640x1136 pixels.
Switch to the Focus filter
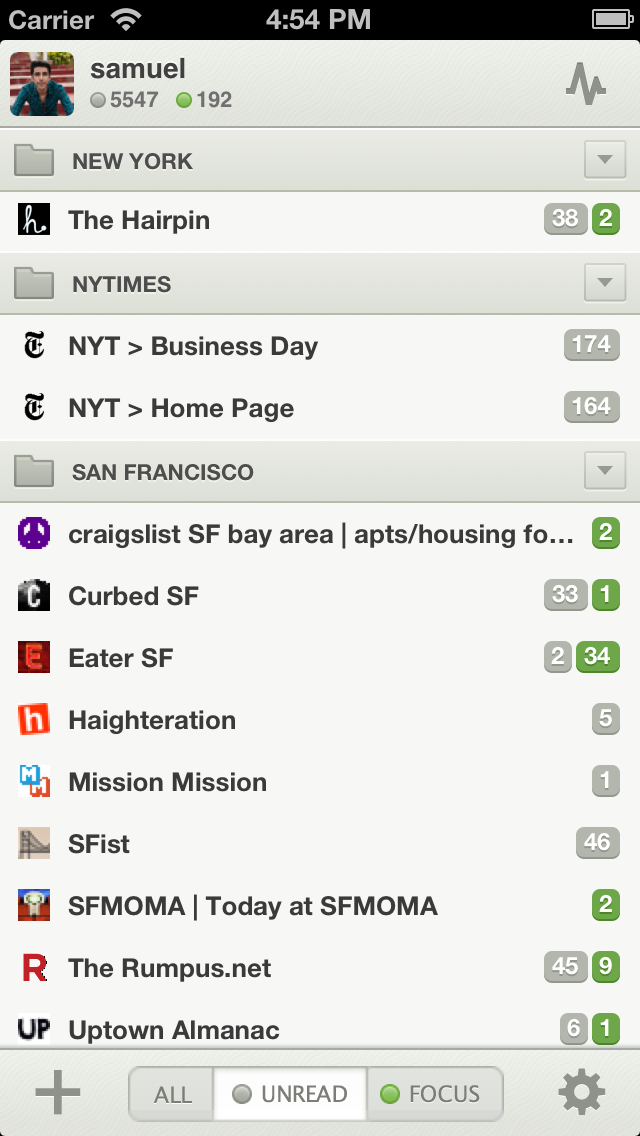pyautogui.click(x=433, y=1094)
